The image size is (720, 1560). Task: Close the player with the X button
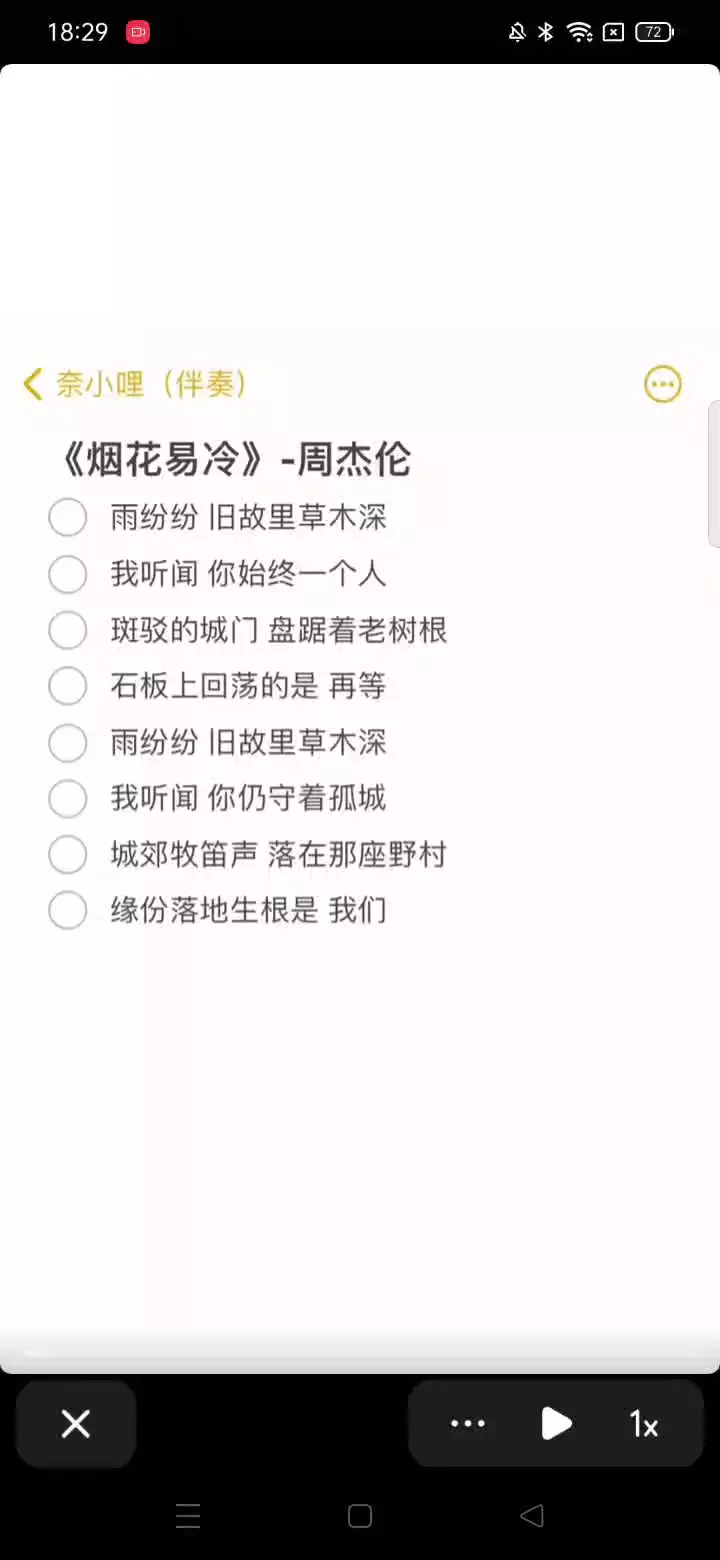76,1424
